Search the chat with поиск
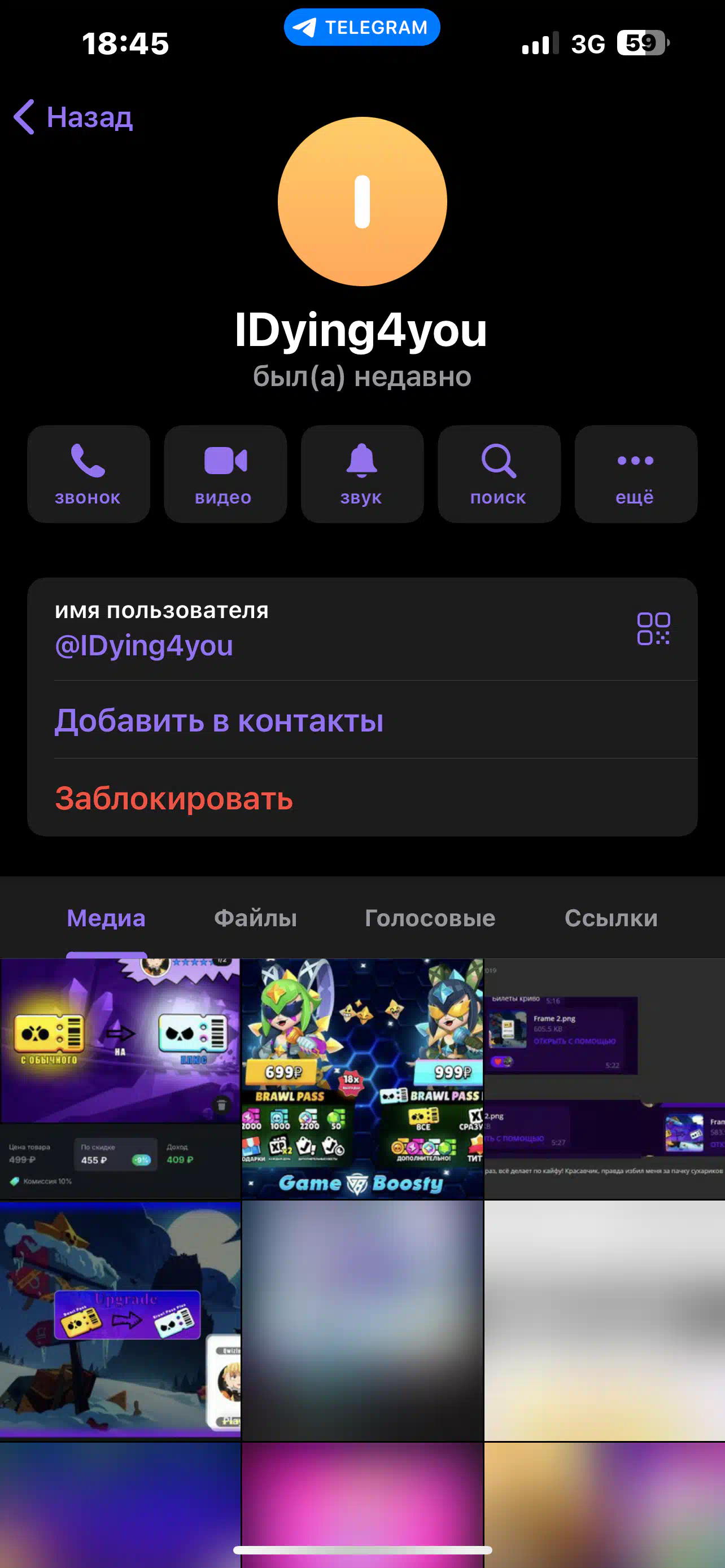The width and height of the screenshot is (725, 1568). (x=499, y=474)
